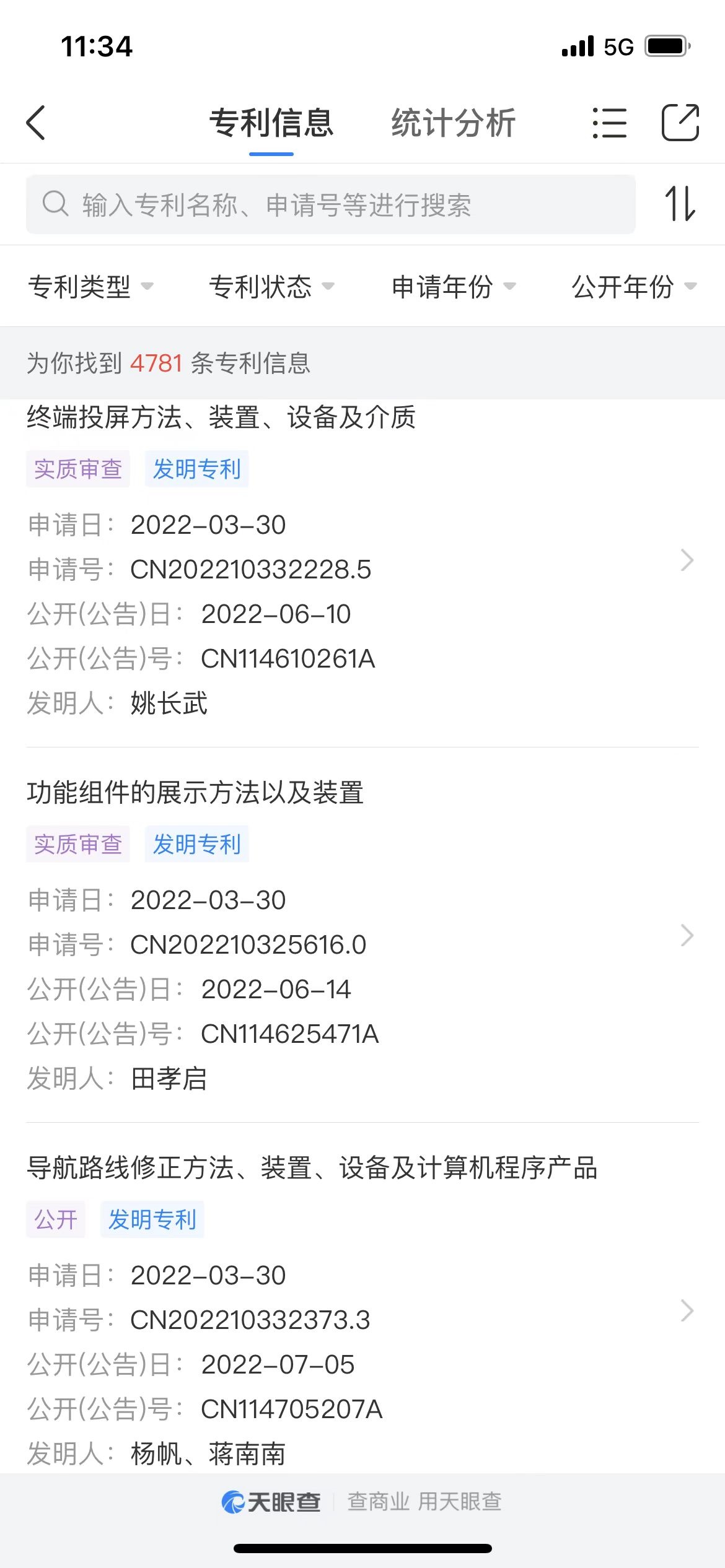Expand the 公开年份 filter

pyautogui.click(x=635, y=286)
